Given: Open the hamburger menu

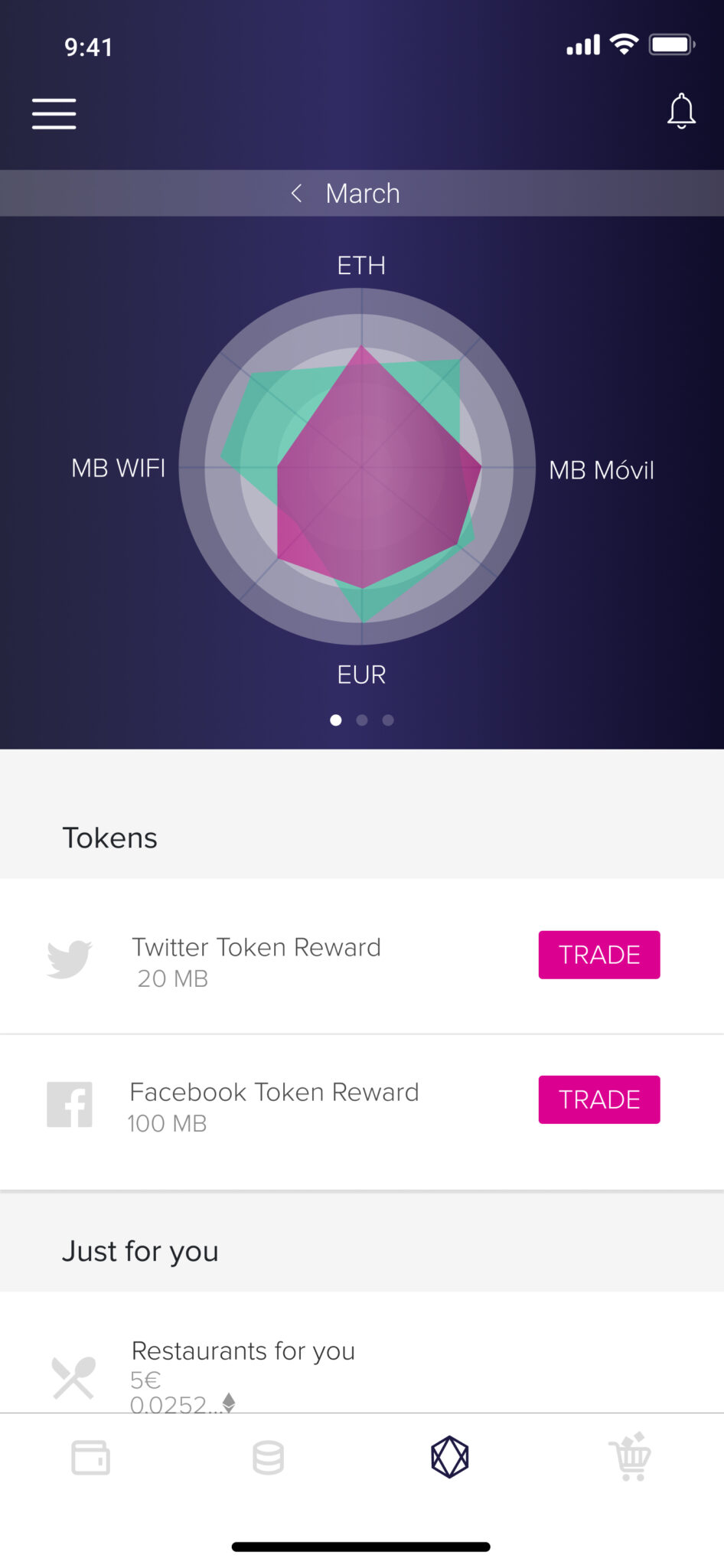Looking at the screenshot, I should 54,113.
